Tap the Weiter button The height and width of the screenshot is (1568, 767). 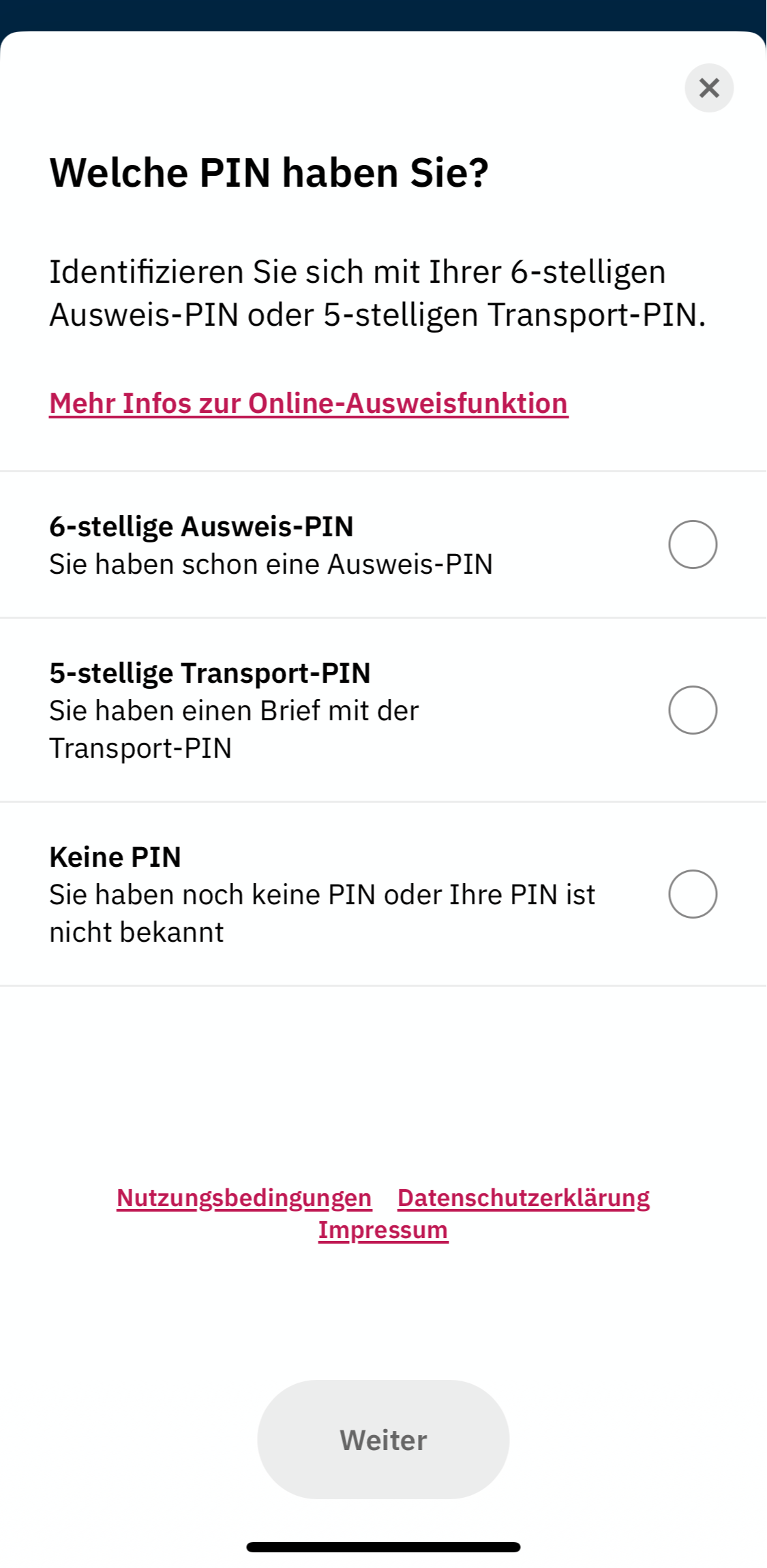click(x=383, y=1439)
